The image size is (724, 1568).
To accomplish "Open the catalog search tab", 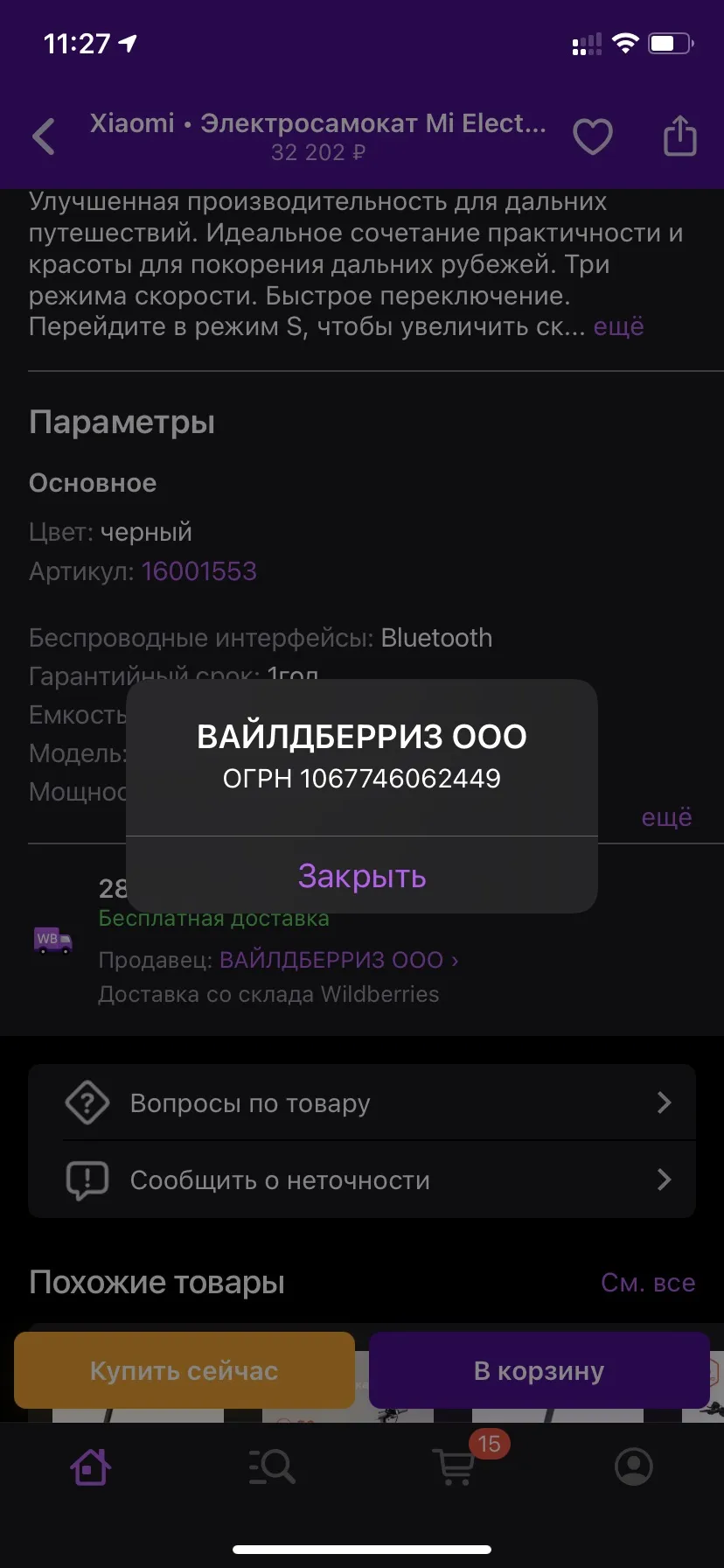I will point(272,1466).
